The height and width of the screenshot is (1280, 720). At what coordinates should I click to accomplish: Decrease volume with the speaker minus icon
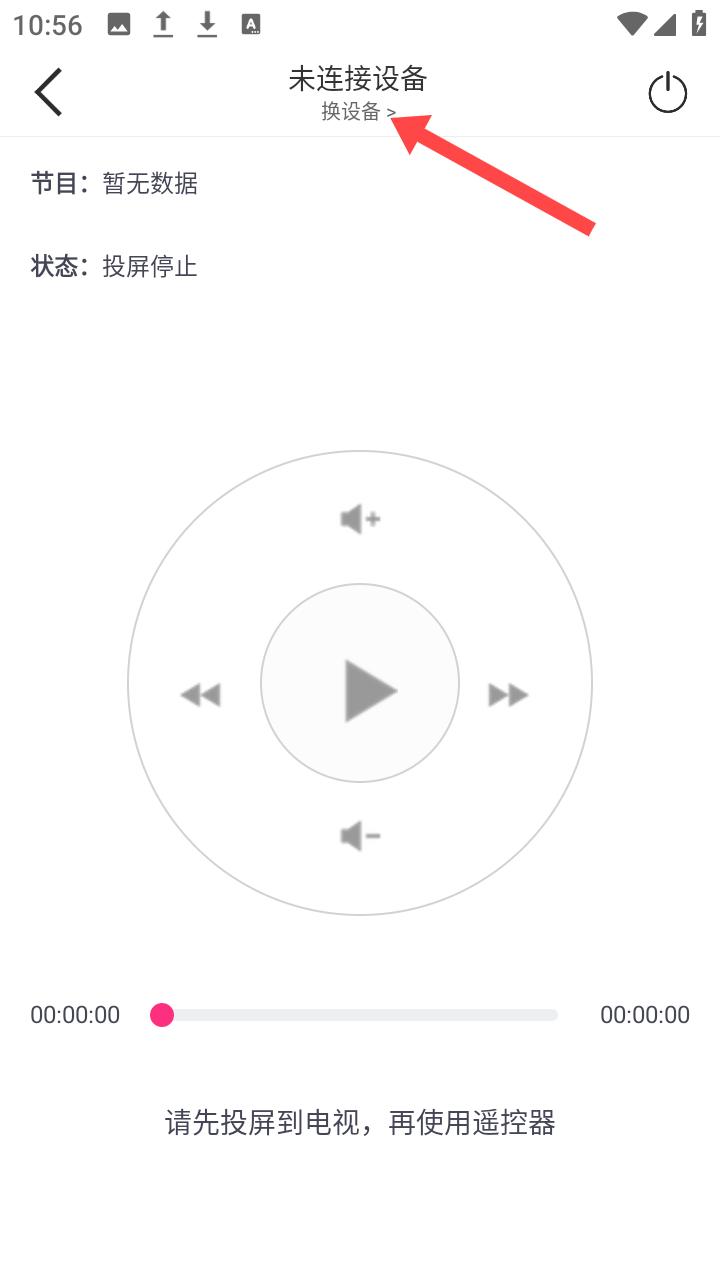pos(360,835)
